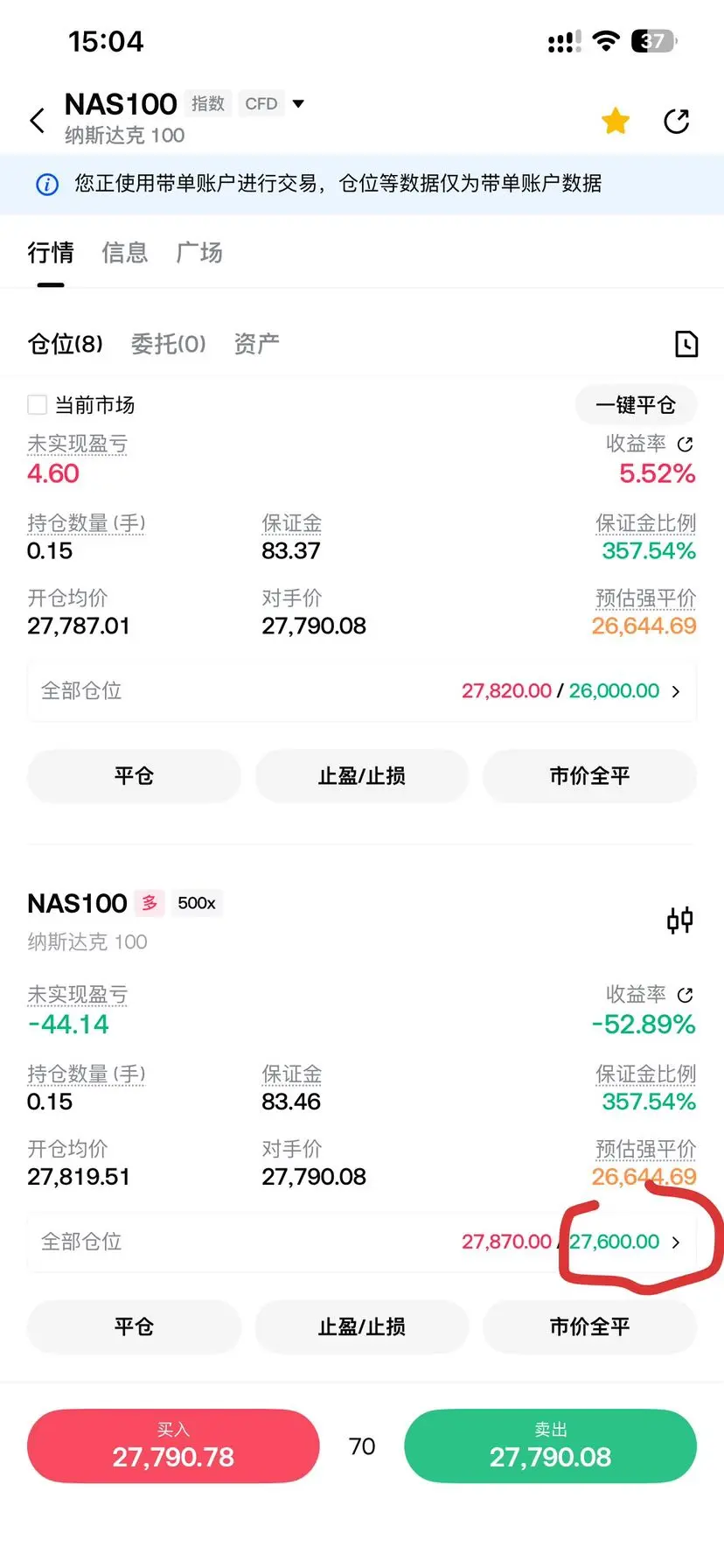Switch to the 信息 tab
Image resolution: width=724 pixels, height=1568 pixels.
(x=124, y=253)
